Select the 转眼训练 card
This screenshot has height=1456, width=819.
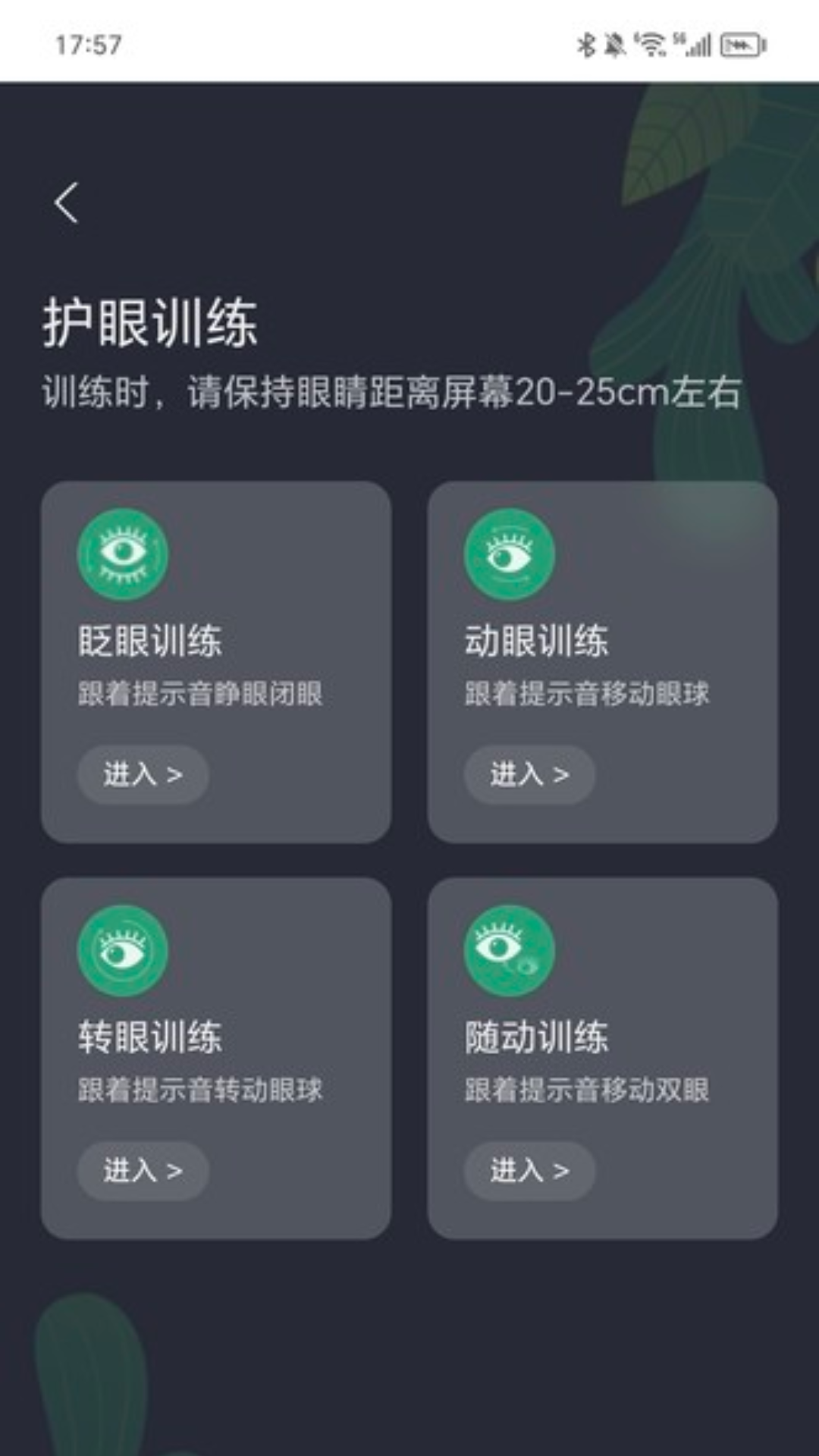tap(216, 1039)
